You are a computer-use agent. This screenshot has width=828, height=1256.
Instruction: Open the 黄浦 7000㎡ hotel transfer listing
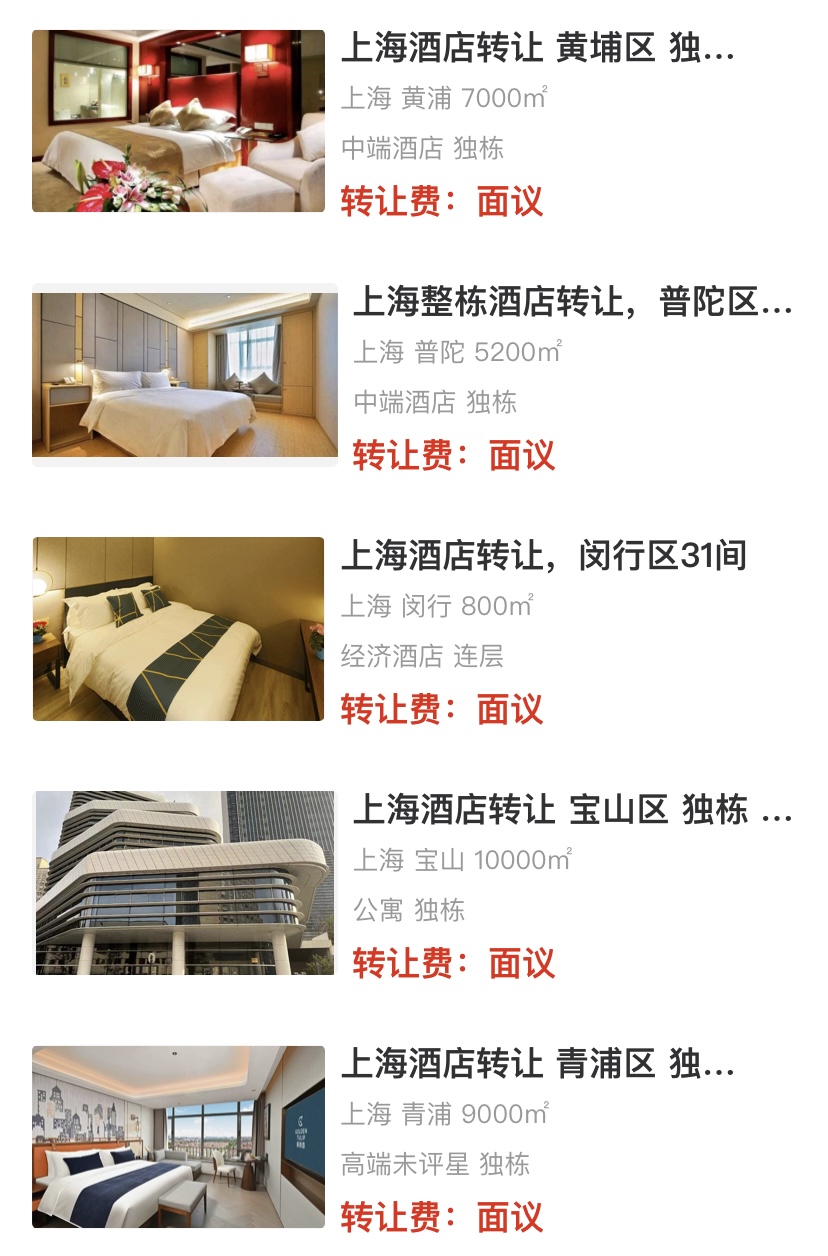tap(537, 49)
